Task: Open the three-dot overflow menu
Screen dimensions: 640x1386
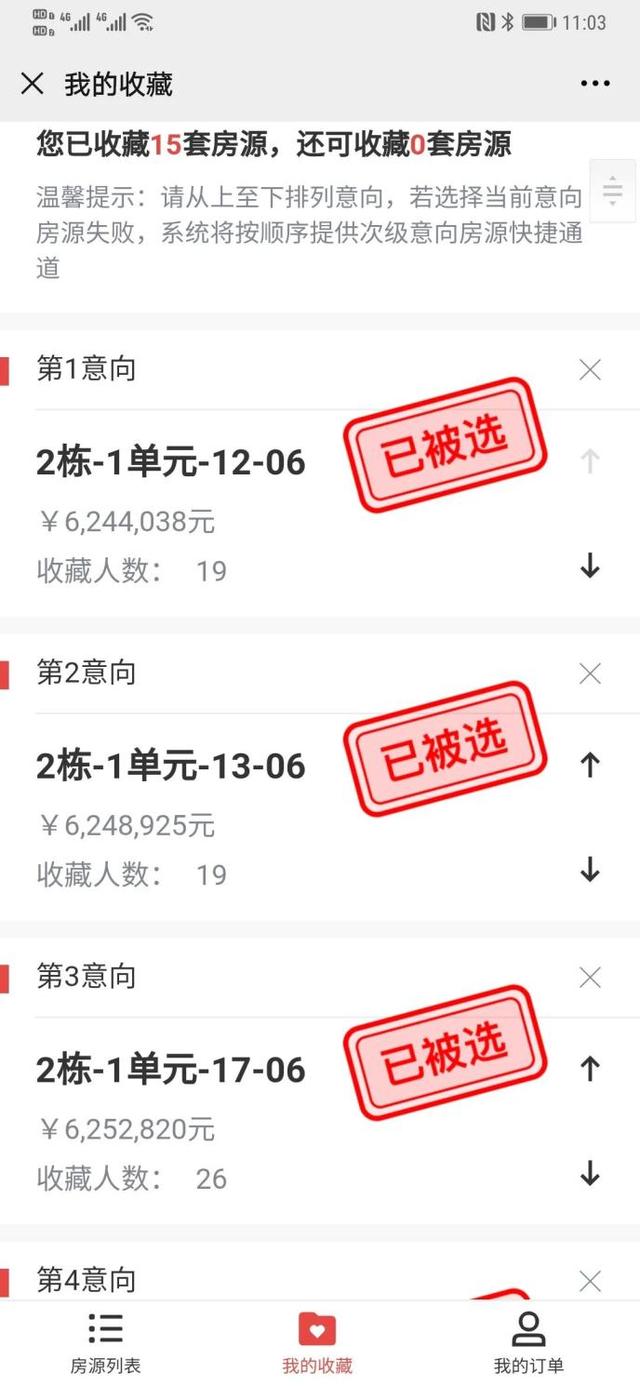Action: point(595,83)
